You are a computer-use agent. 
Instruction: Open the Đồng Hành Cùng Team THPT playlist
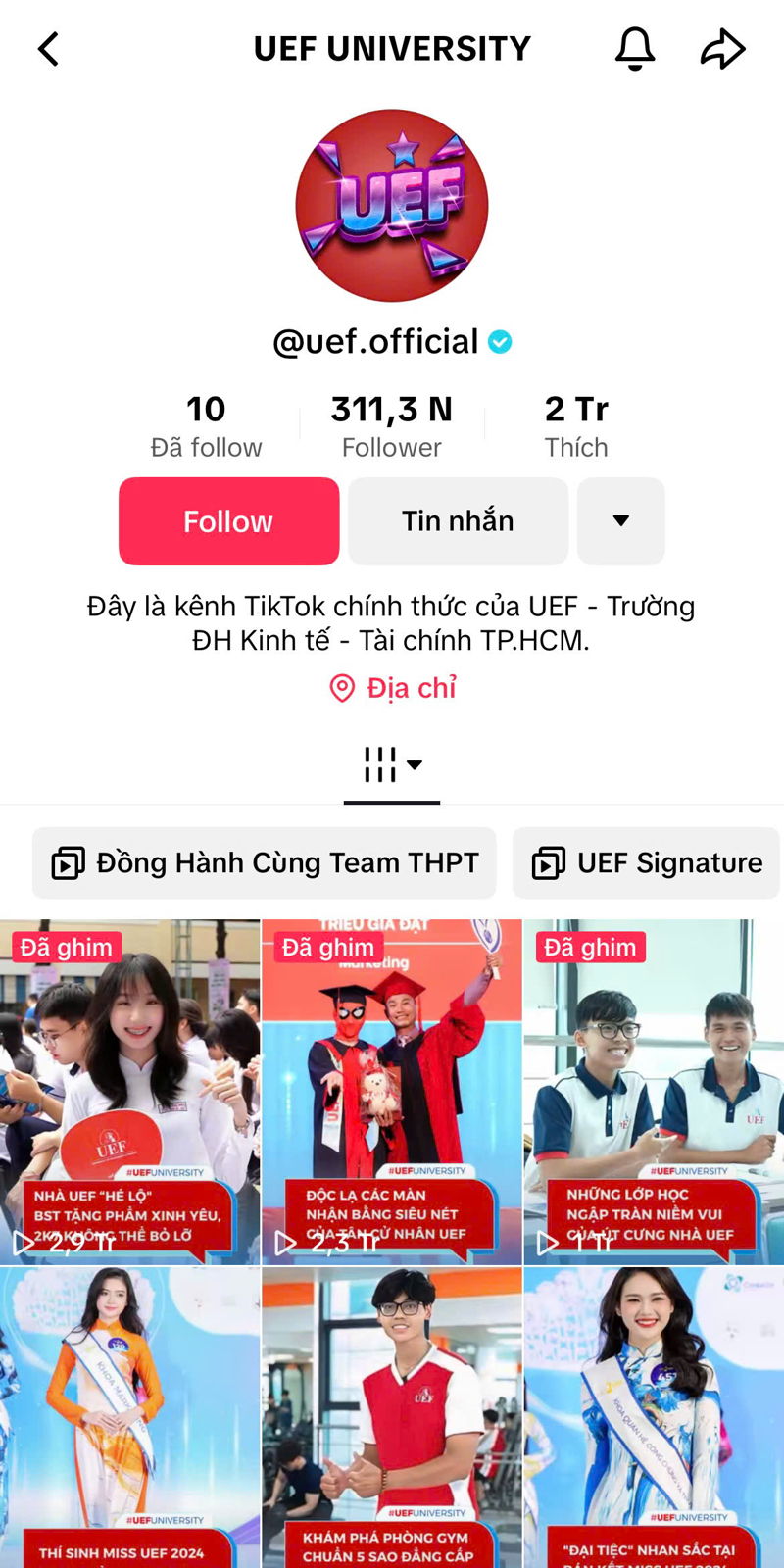pos(265,863)
